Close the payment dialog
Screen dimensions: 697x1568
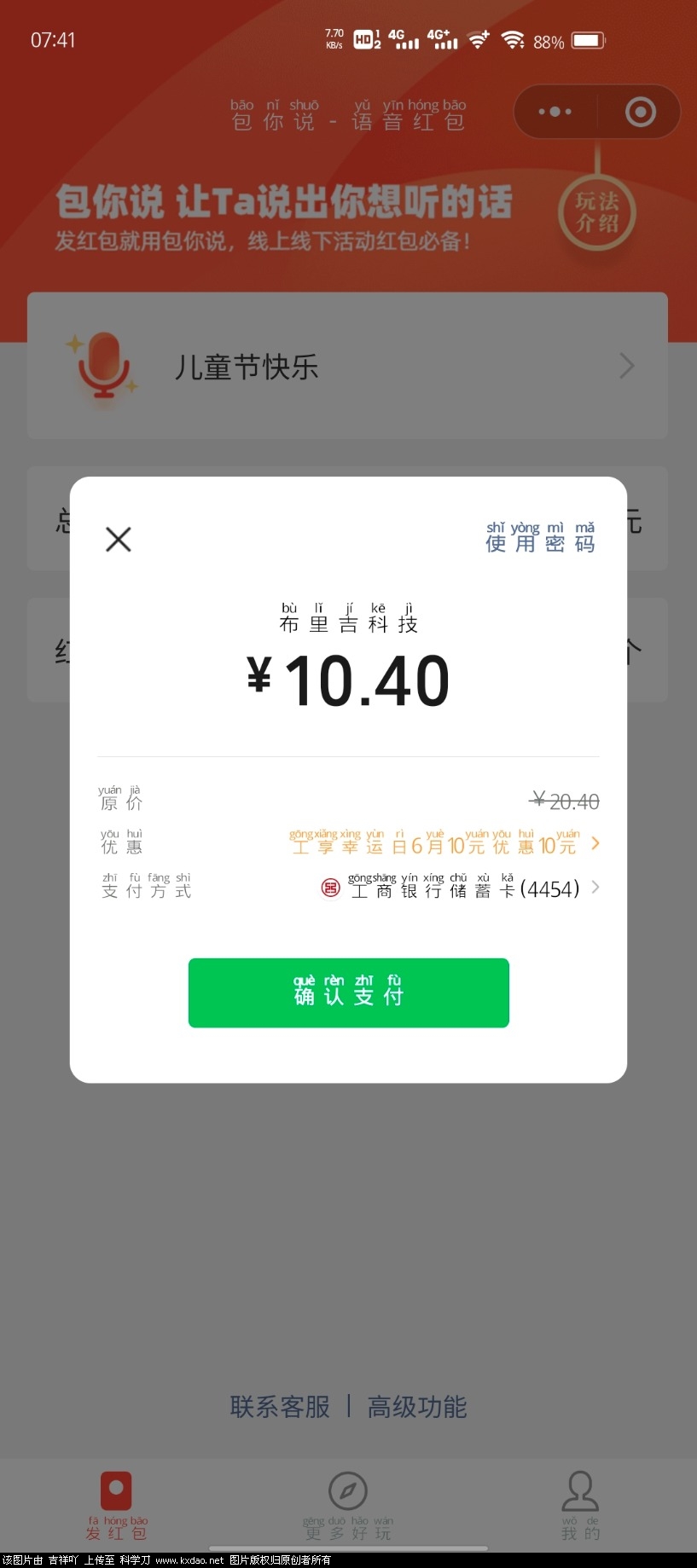118,539
